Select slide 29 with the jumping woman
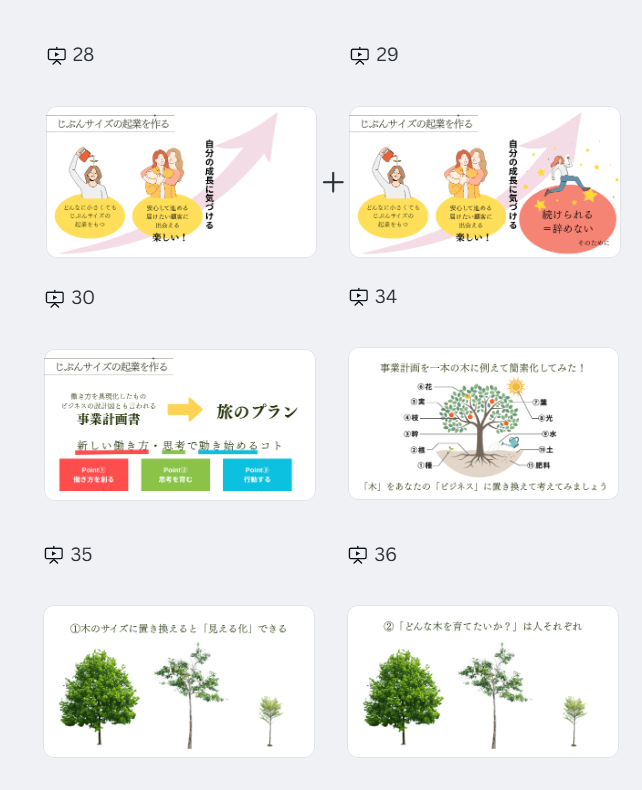The width and height of the screenshot is (642, 790). pyautogui.click(x=484, y=182)
